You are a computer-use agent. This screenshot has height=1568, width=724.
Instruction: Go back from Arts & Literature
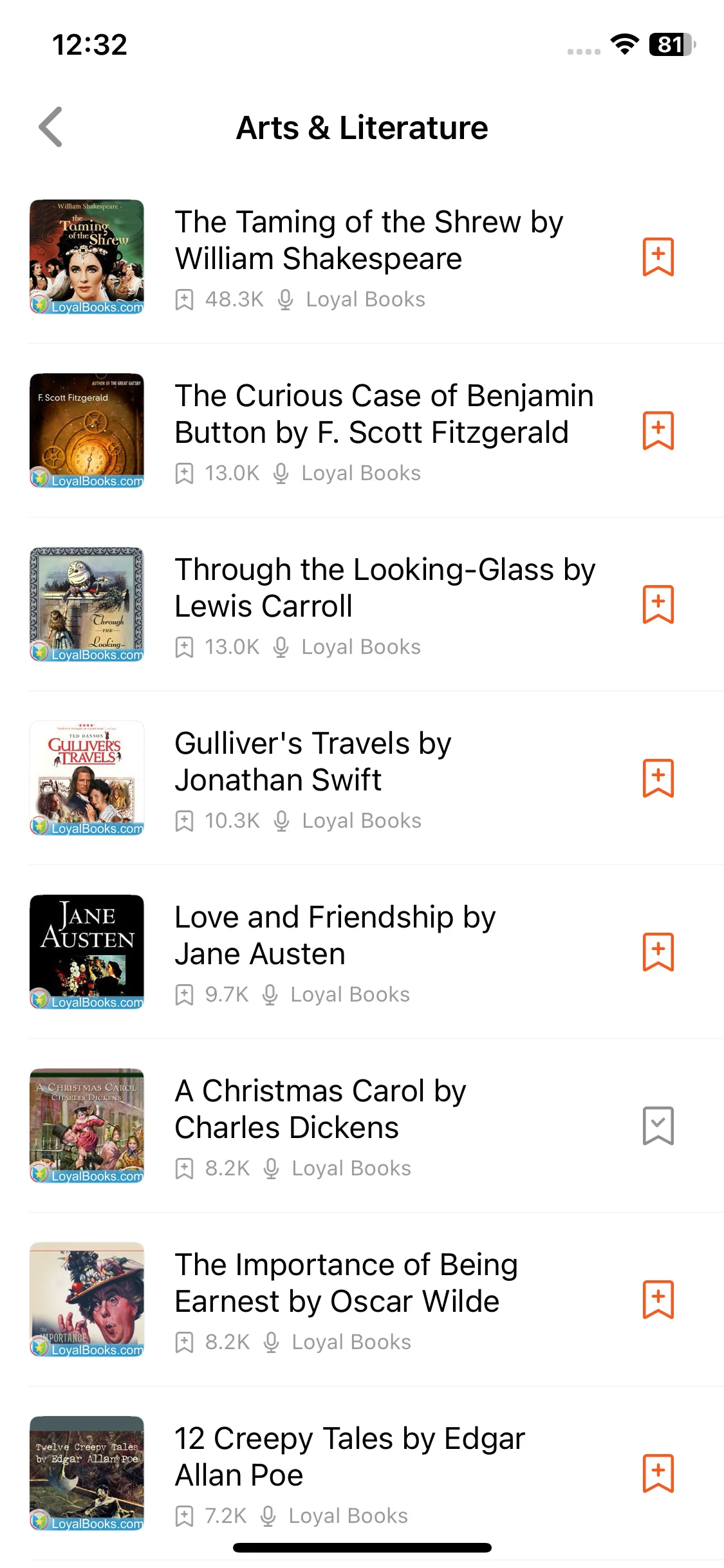coord(51,127)
